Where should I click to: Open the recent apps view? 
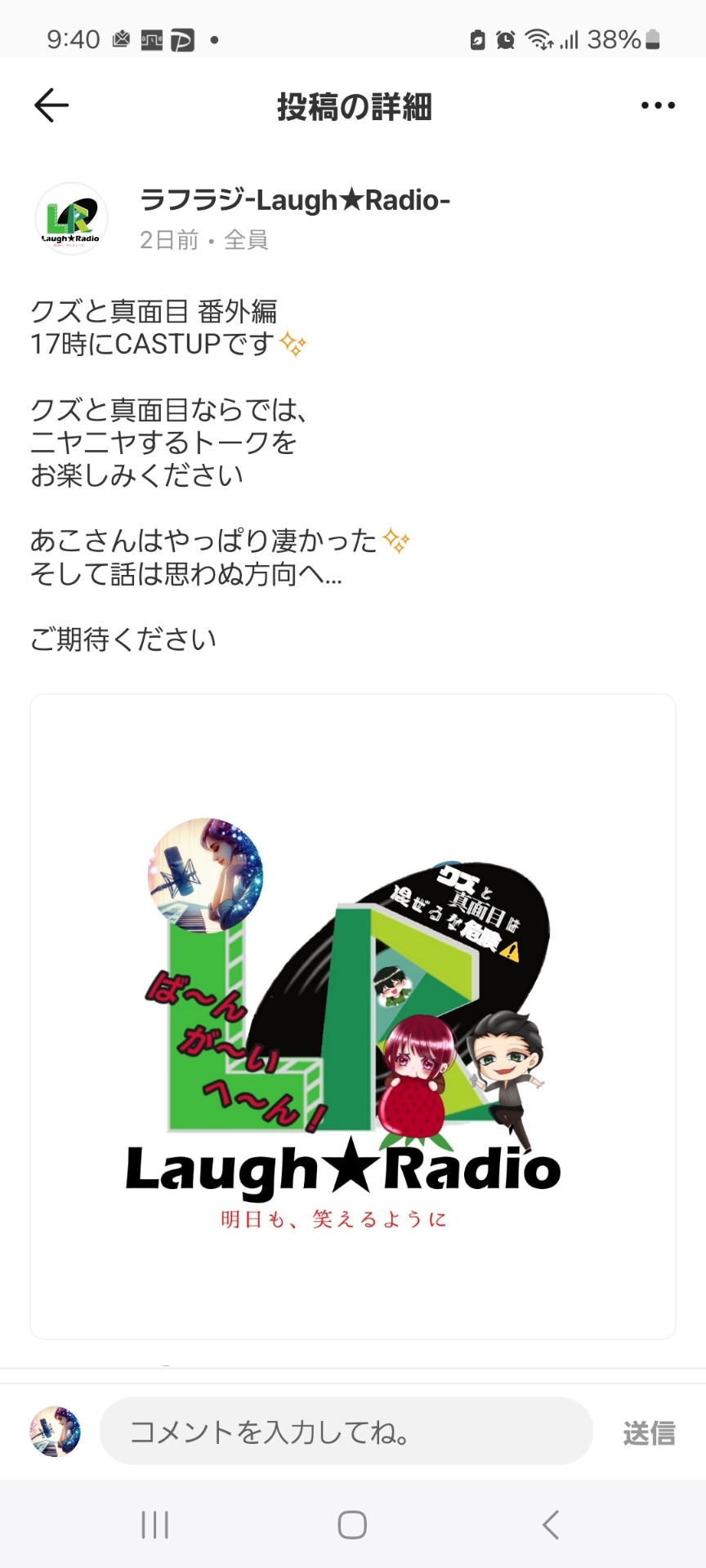[154, 1525]
